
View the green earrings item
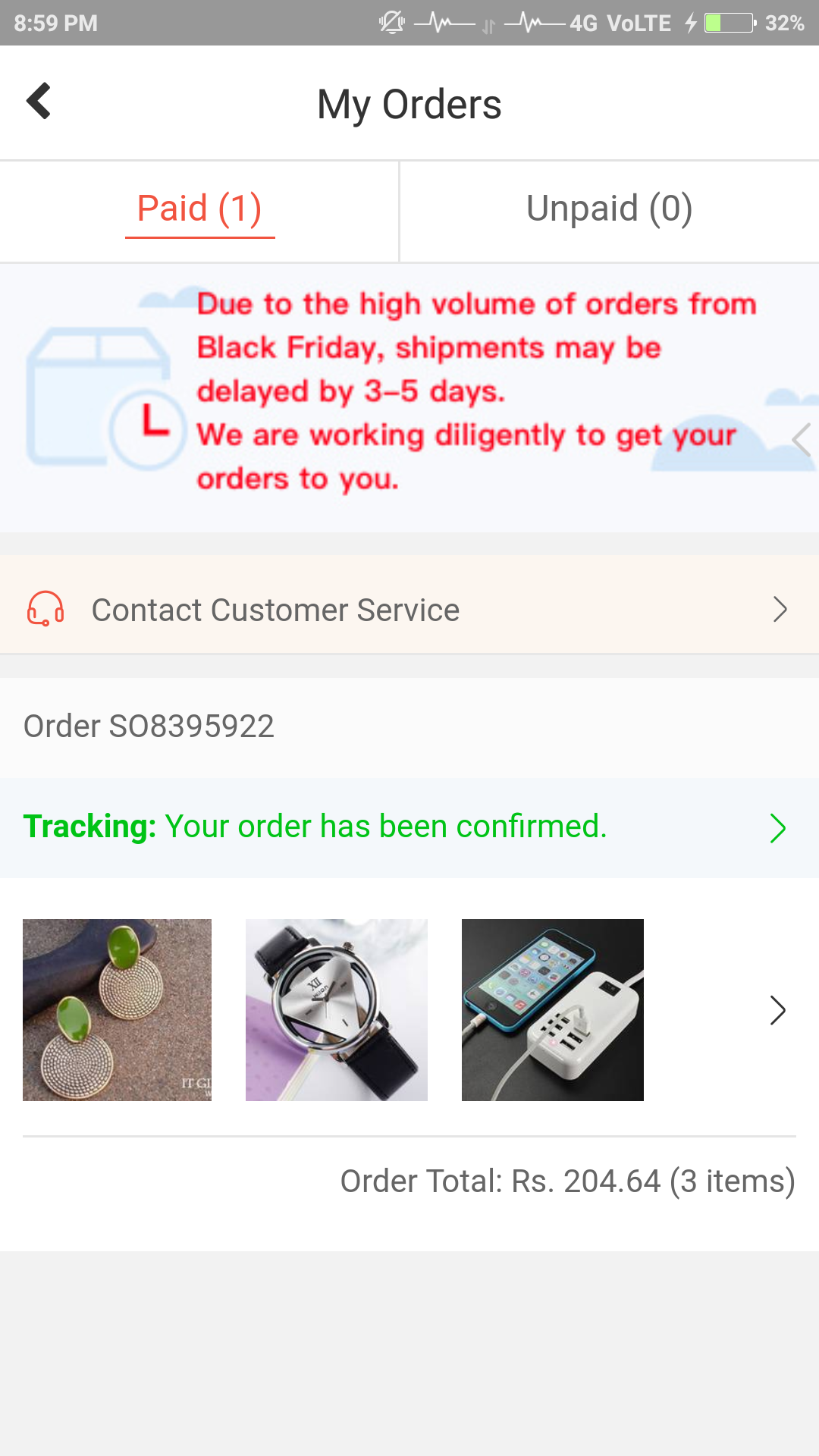[118, 1010]
